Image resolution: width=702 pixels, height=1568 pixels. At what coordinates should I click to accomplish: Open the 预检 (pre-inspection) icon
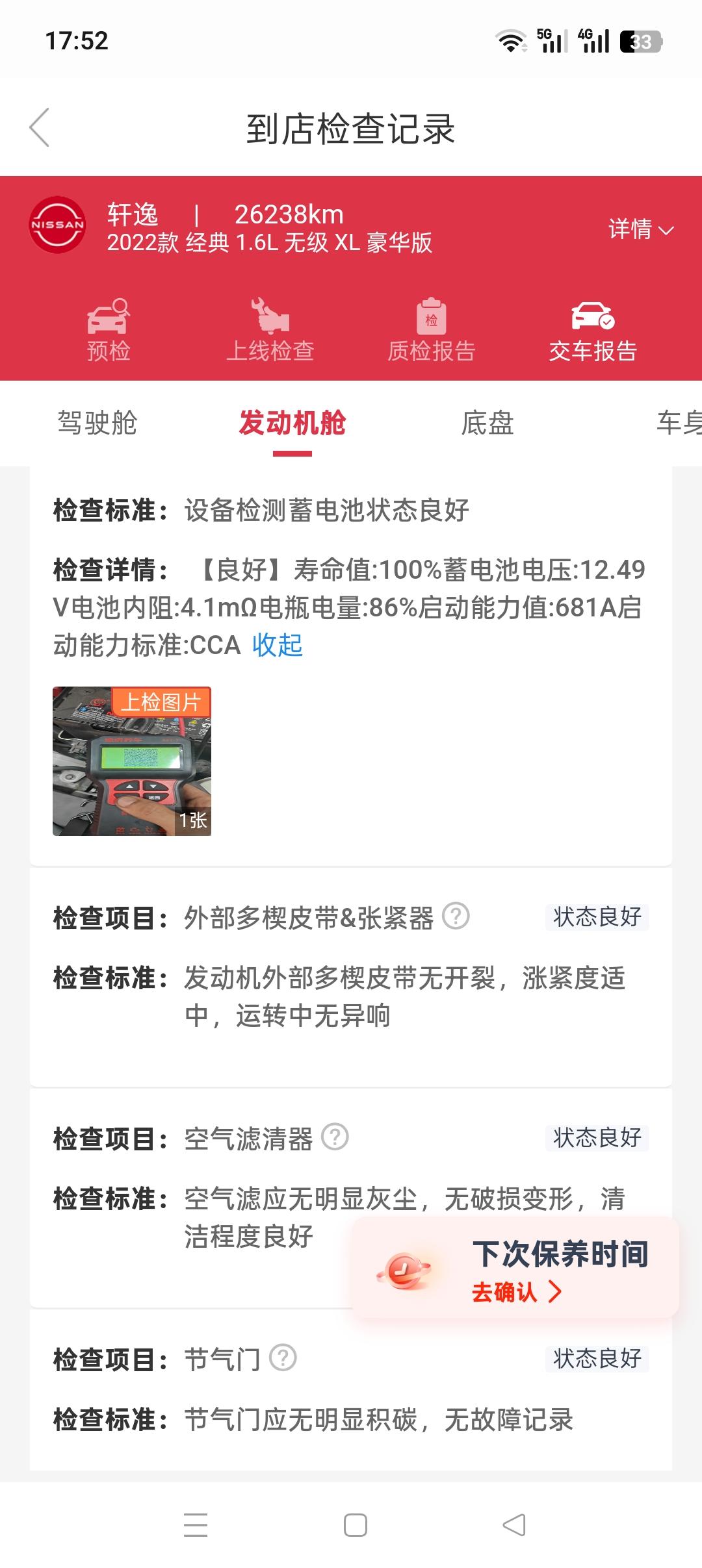[x=109, y=330]
